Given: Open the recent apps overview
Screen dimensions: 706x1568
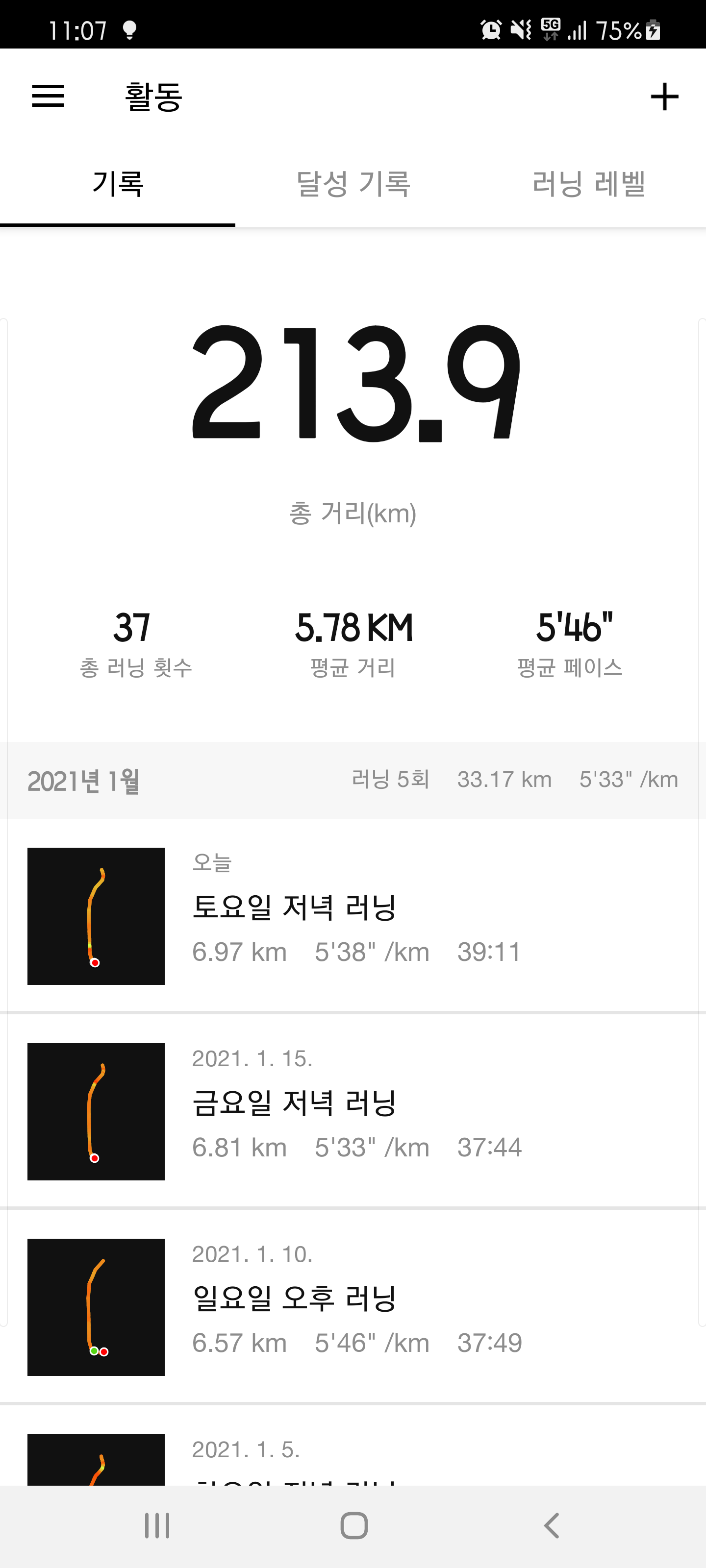Looking at the screenshot, I should tap(156, 1525).
